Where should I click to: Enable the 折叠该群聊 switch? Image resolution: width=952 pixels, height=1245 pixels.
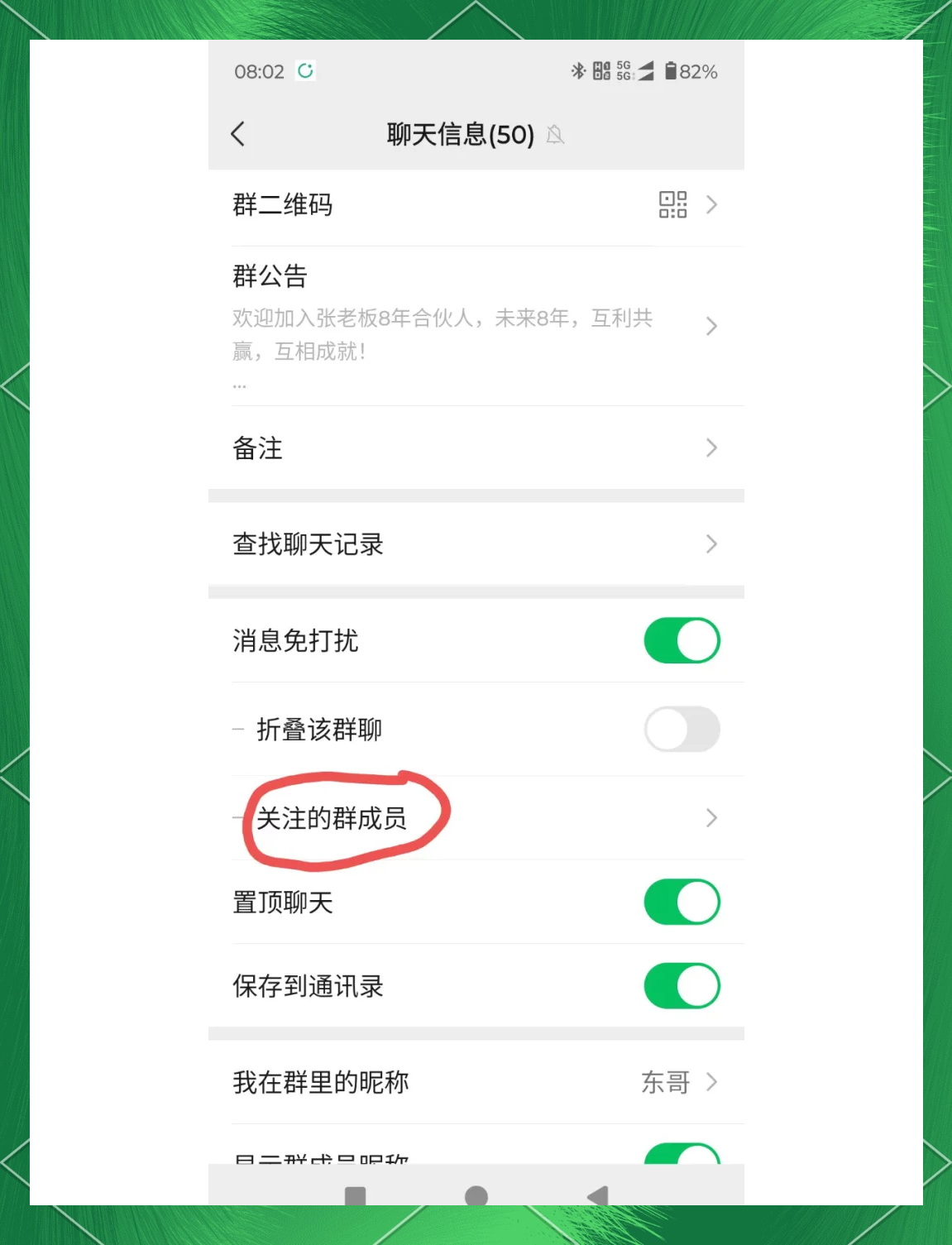point(681,730)
